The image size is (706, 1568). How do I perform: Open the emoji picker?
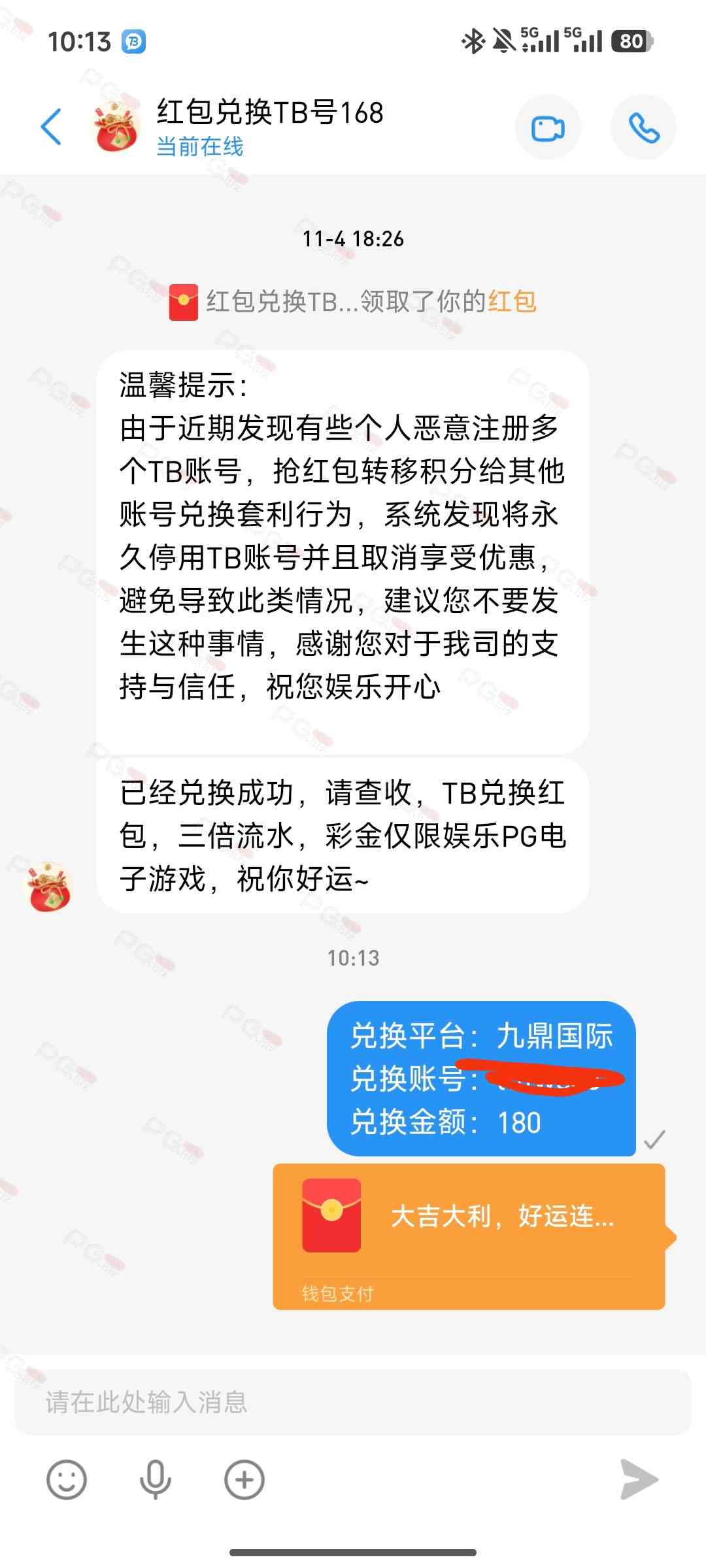(67, 1479)
